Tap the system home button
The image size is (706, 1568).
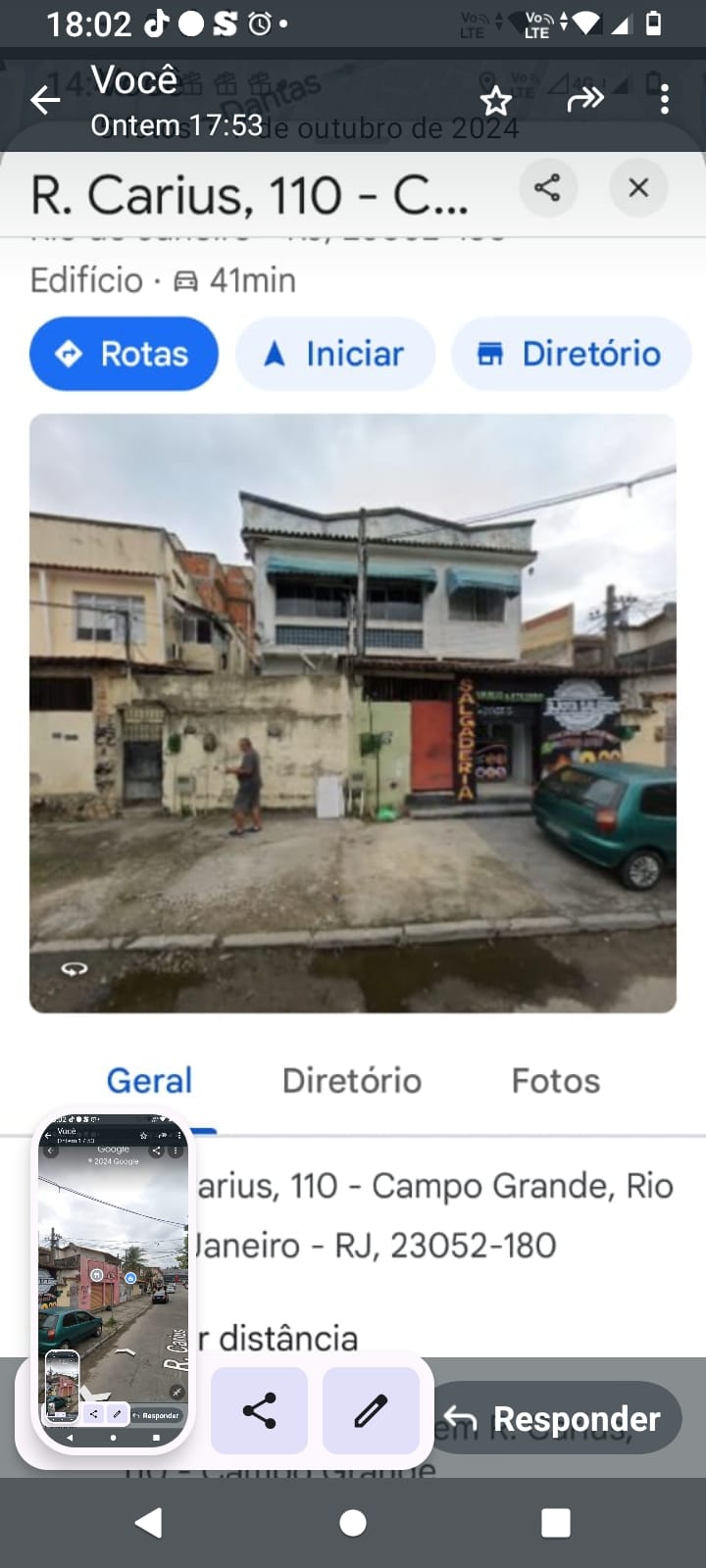(x=353, y=1522)
